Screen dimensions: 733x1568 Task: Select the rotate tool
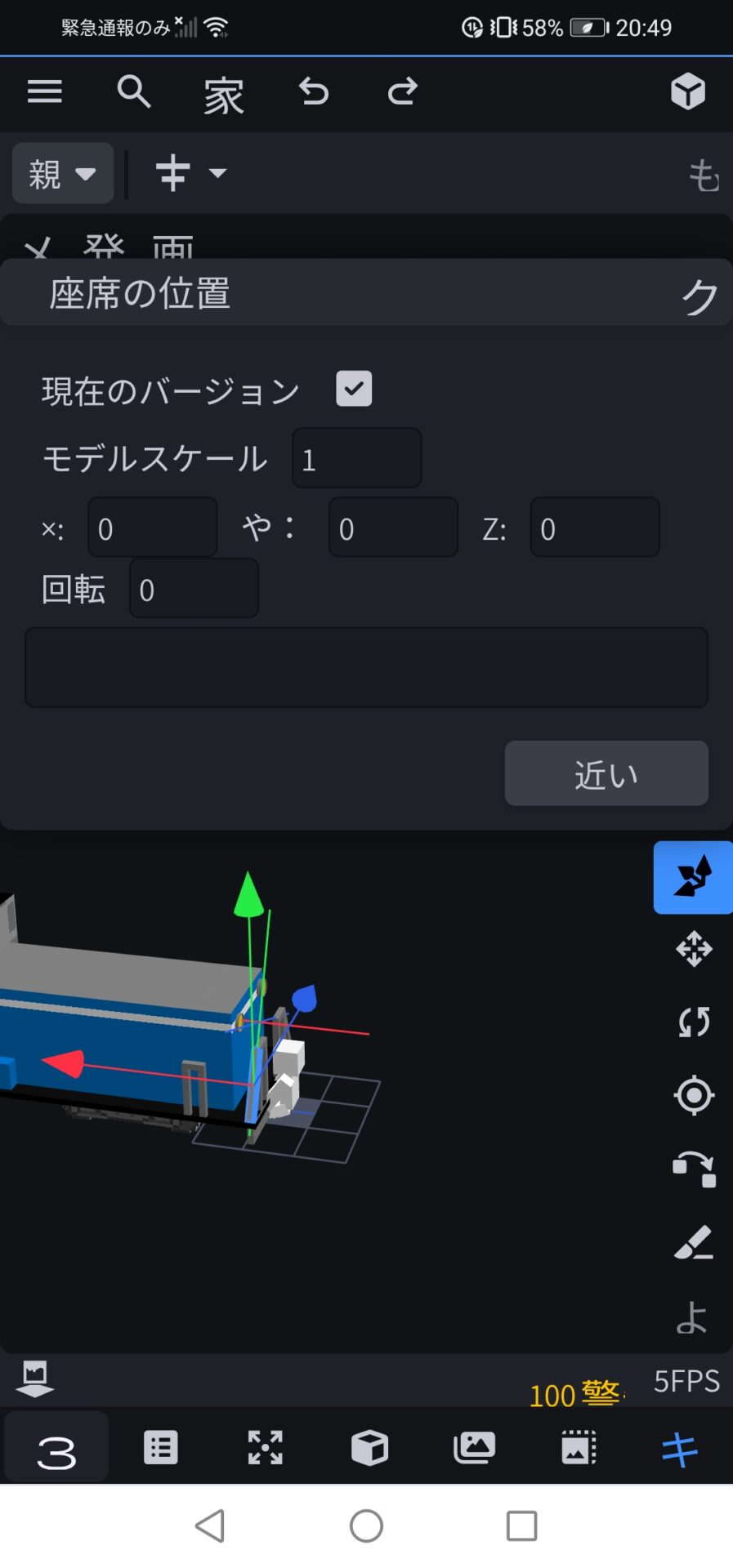pos(693,1022)
